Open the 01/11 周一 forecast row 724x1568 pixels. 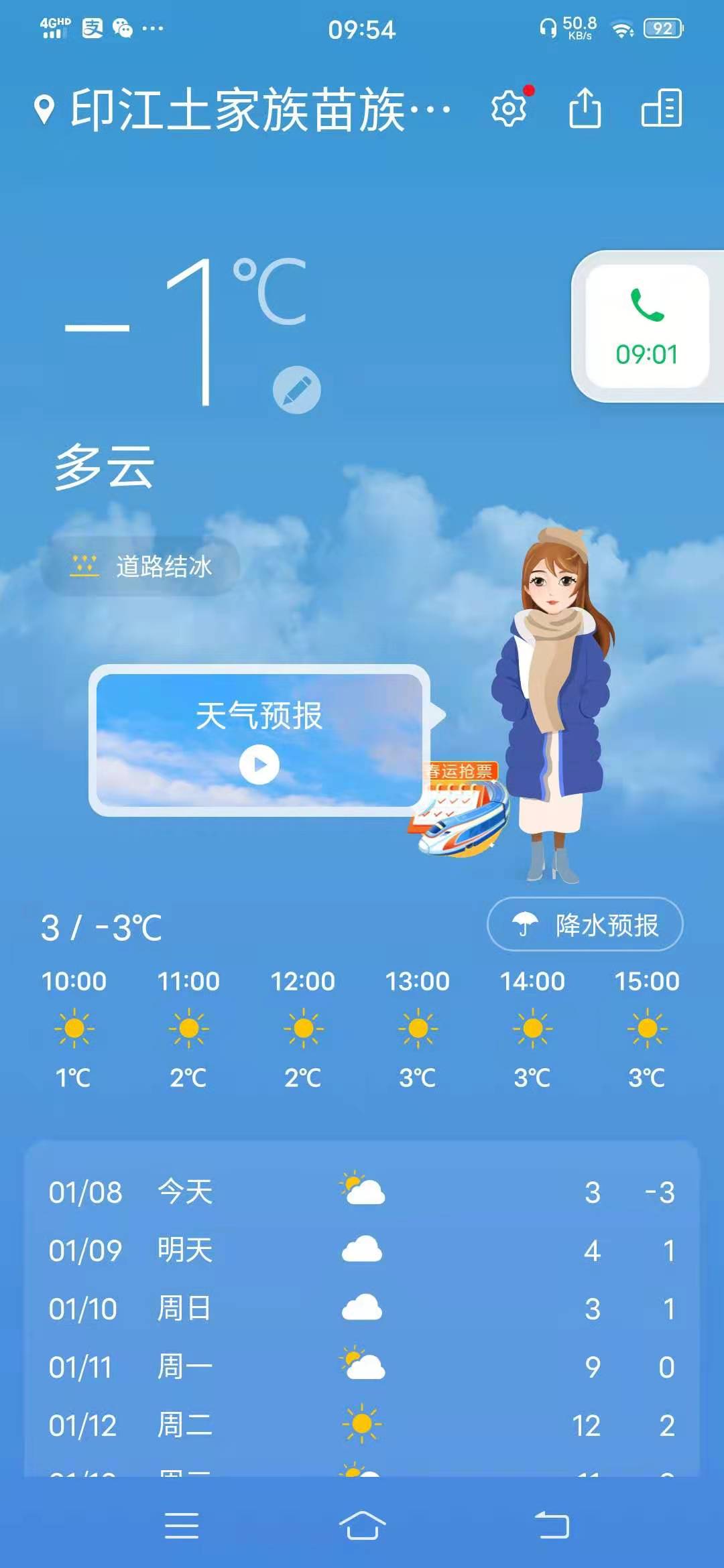[x=362, y=1366]
